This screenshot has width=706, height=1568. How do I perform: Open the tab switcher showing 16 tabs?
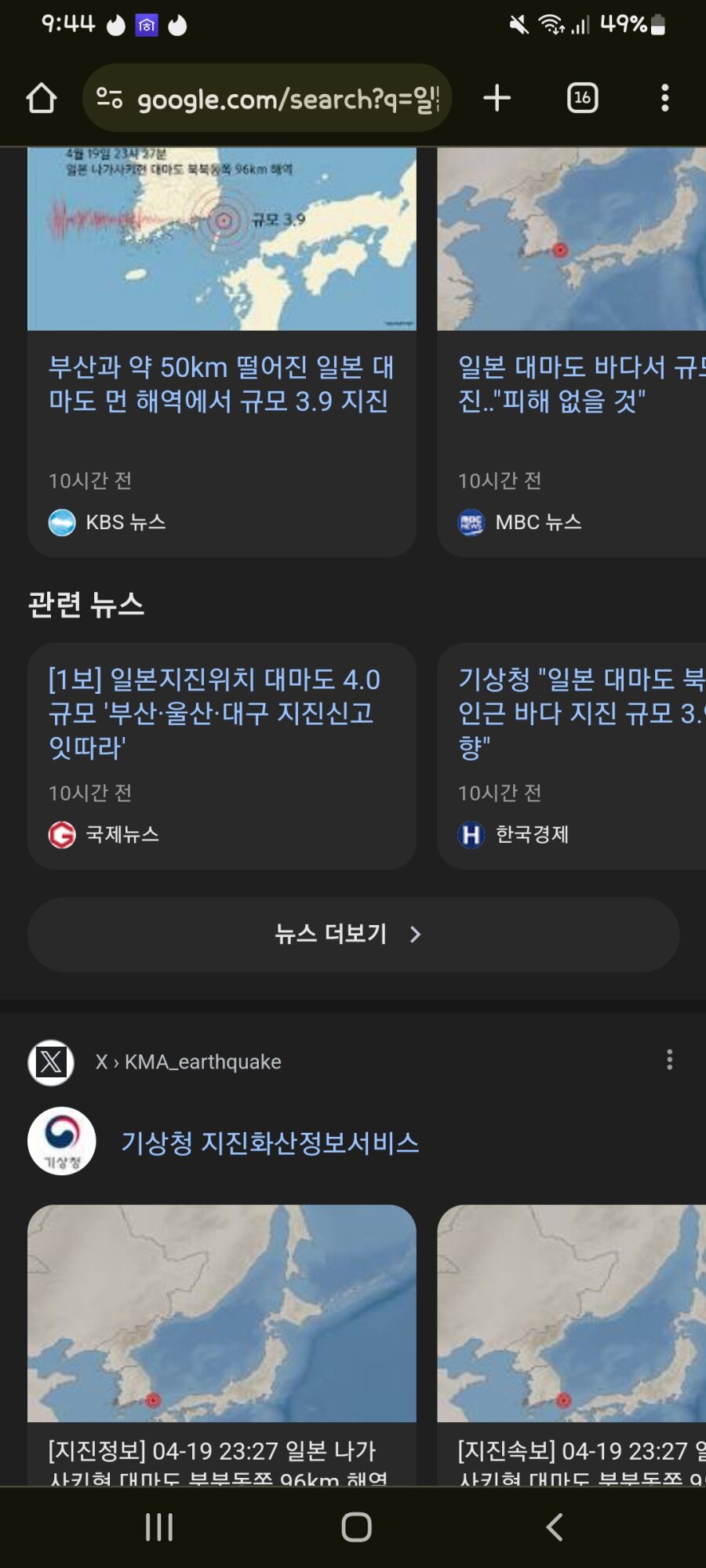[x=582, y=99]
